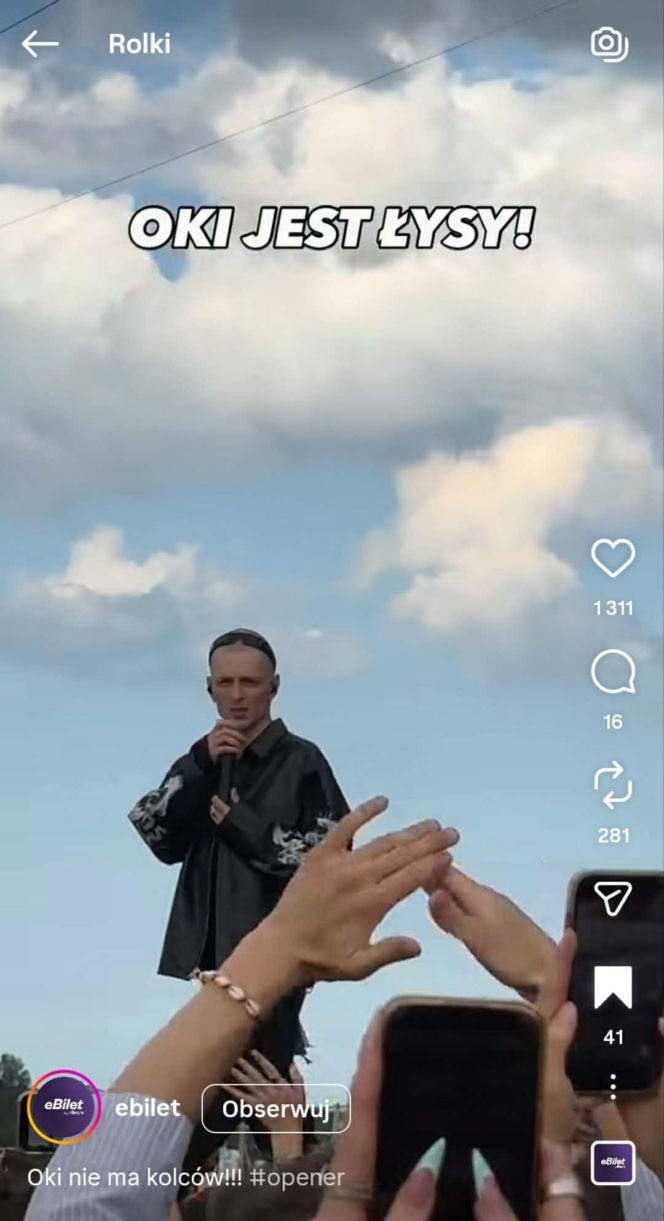Open the camera to create a reel
The height and width of the screenshot is (1221, 664).
pos(609,43)
